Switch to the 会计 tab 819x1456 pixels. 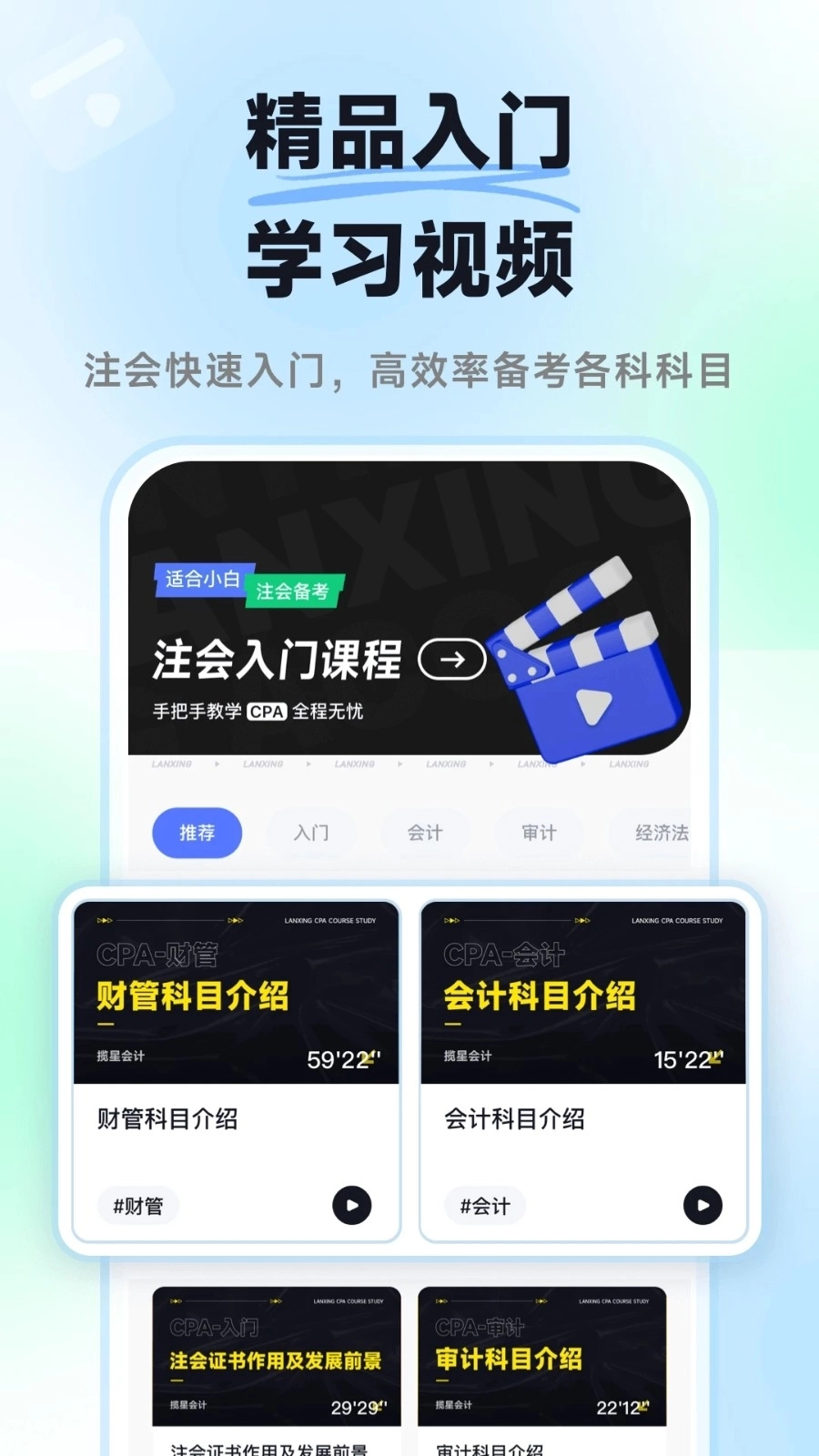[424, 833]
